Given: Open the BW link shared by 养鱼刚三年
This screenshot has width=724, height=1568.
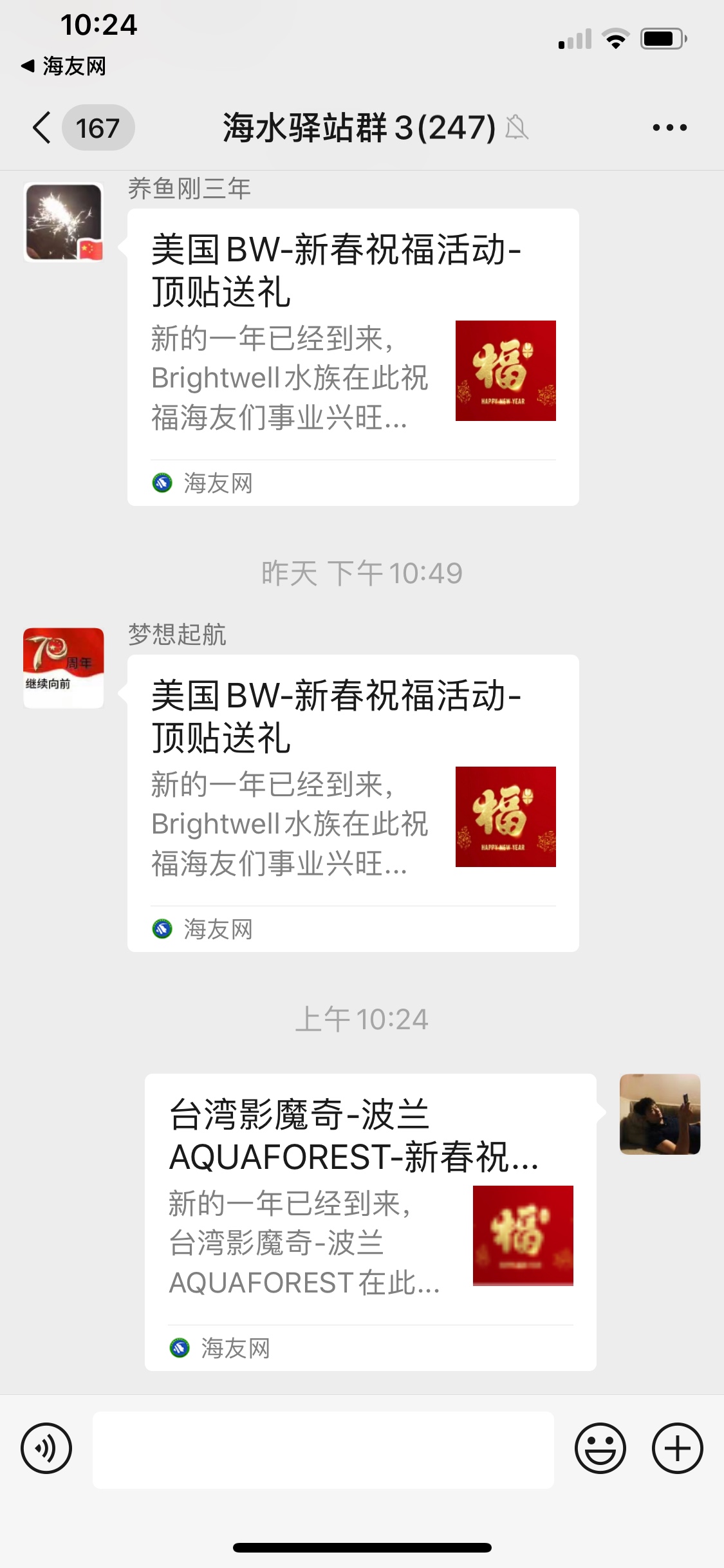Looking at the screenshot, I should [353, 357].
